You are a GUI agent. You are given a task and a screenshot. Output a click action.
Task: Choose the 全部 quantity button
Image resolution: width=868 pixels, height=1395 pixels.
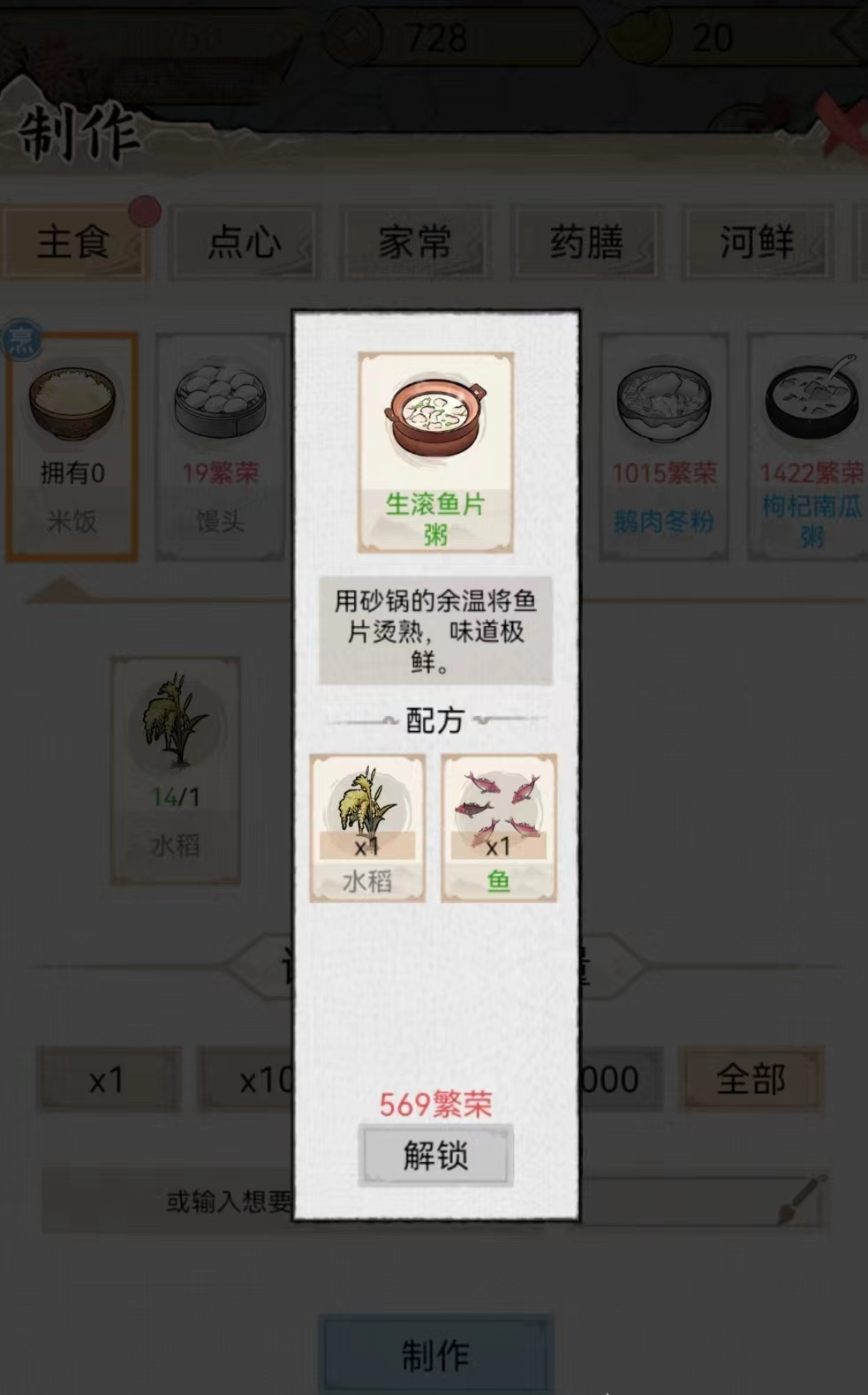(x=751, y=1080)
